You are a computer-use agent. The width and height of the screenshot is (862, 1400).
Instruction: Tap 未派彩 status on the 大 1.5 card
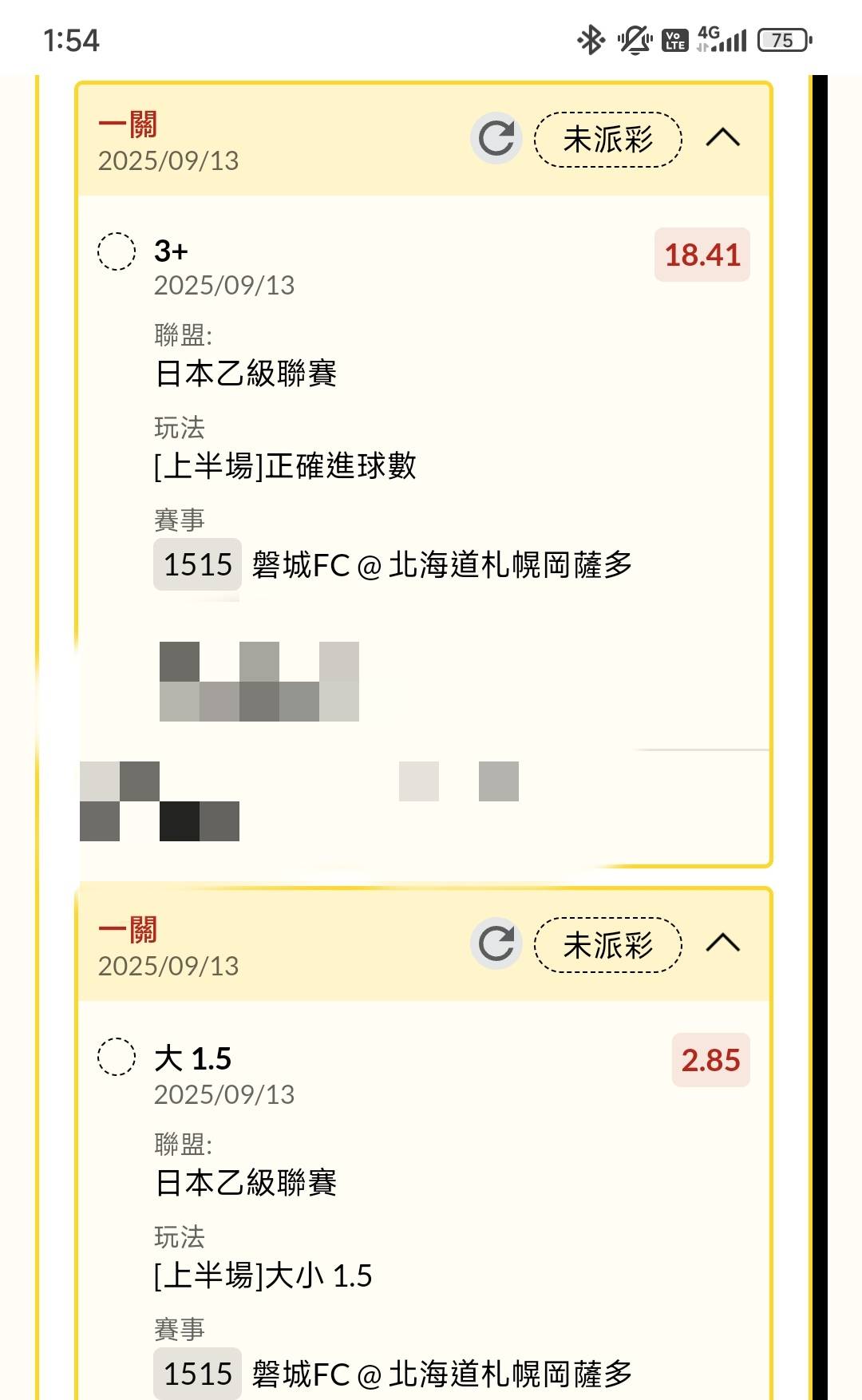(x=608, y=945)
